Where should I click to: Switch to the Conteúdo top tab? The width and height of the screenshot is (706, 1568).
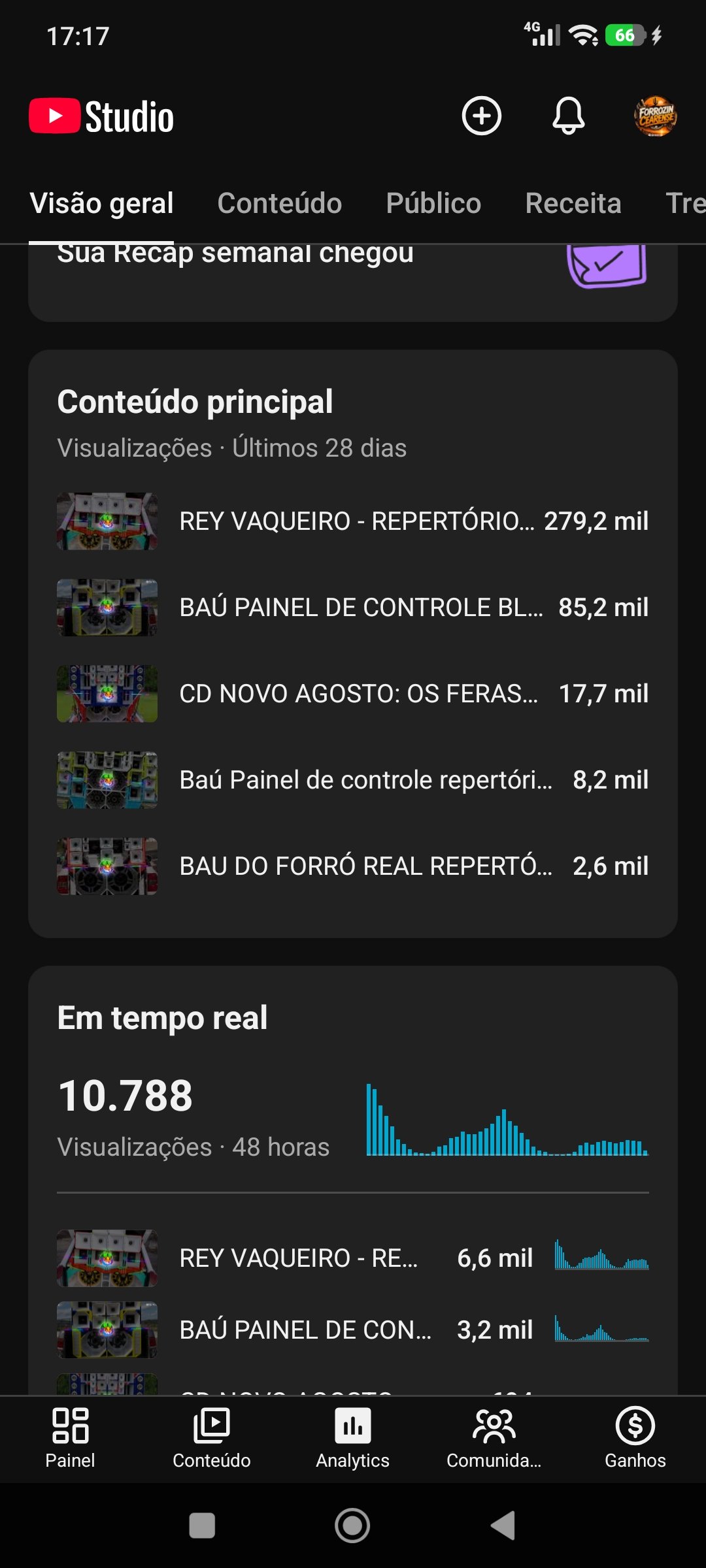tap(280, 203)
